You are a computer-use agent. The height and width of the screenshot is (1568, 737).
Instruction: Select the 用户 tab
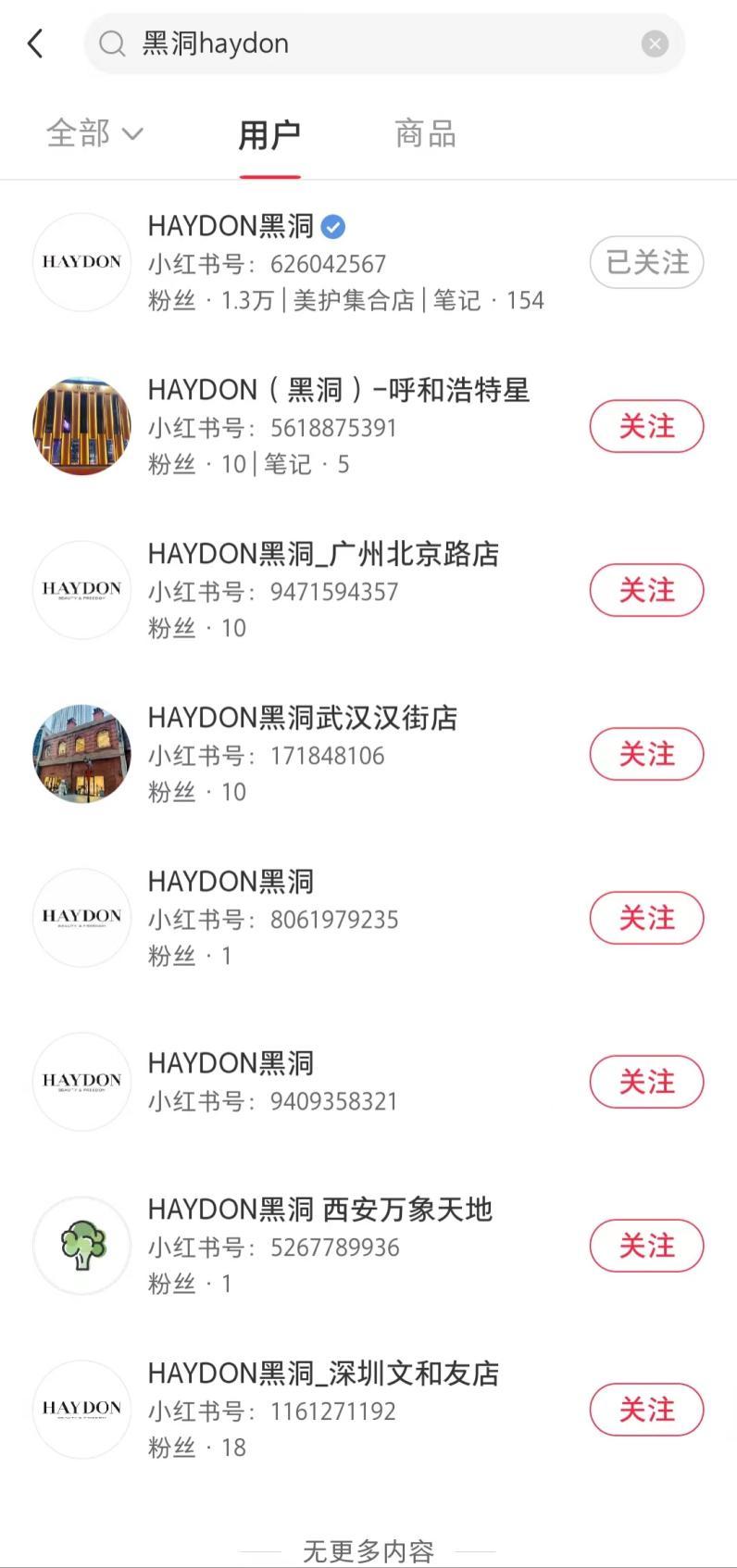click(x=270, y=133)
